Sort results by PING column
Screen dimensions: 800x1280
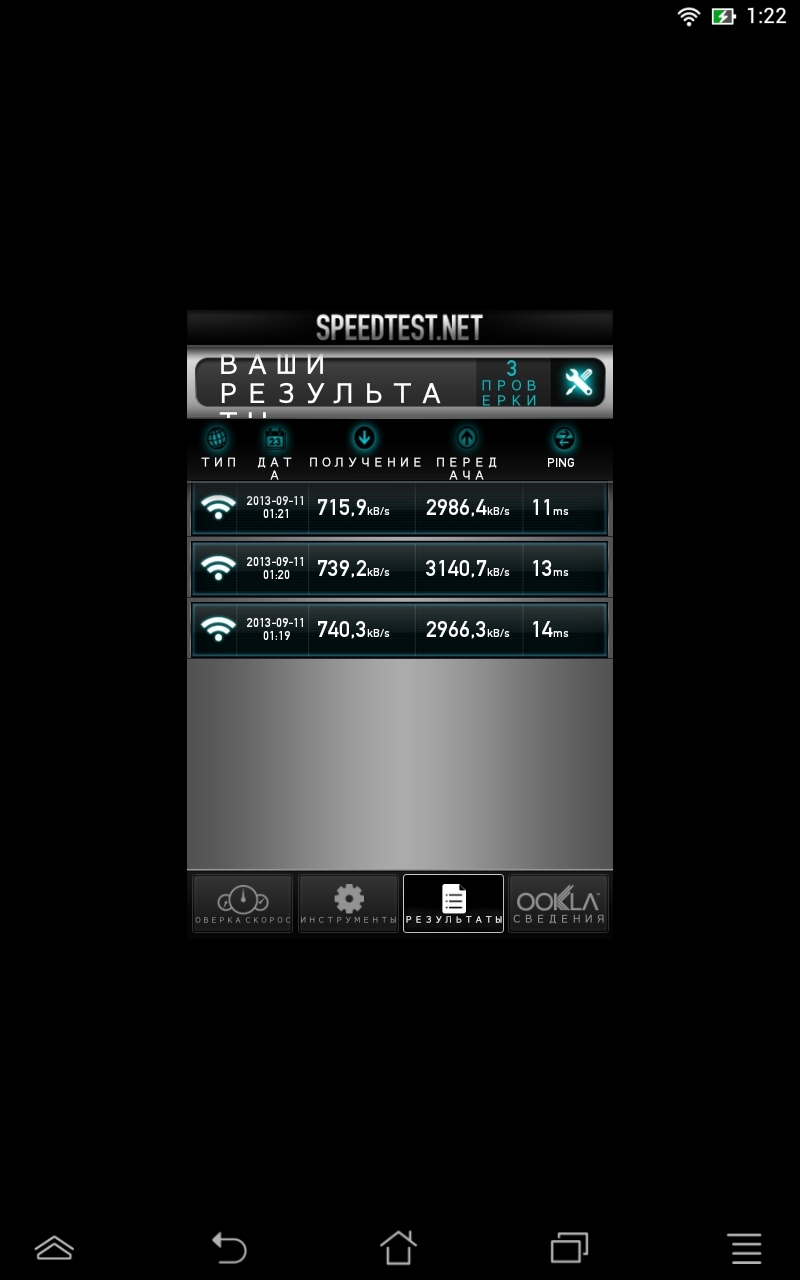[561, 450]
